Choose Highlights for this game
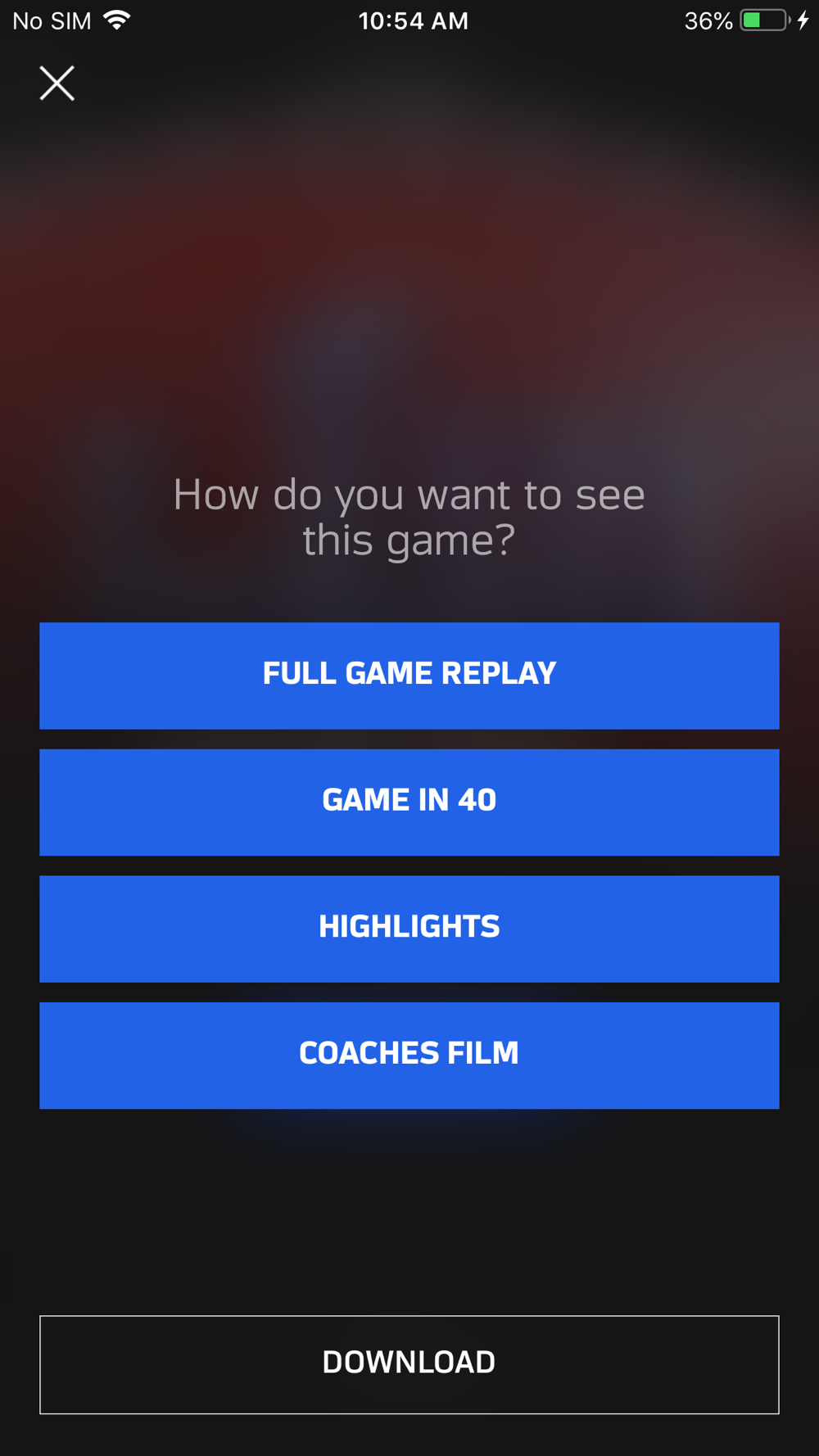Viewport: 819px width, 1456px height. [409, 929]
